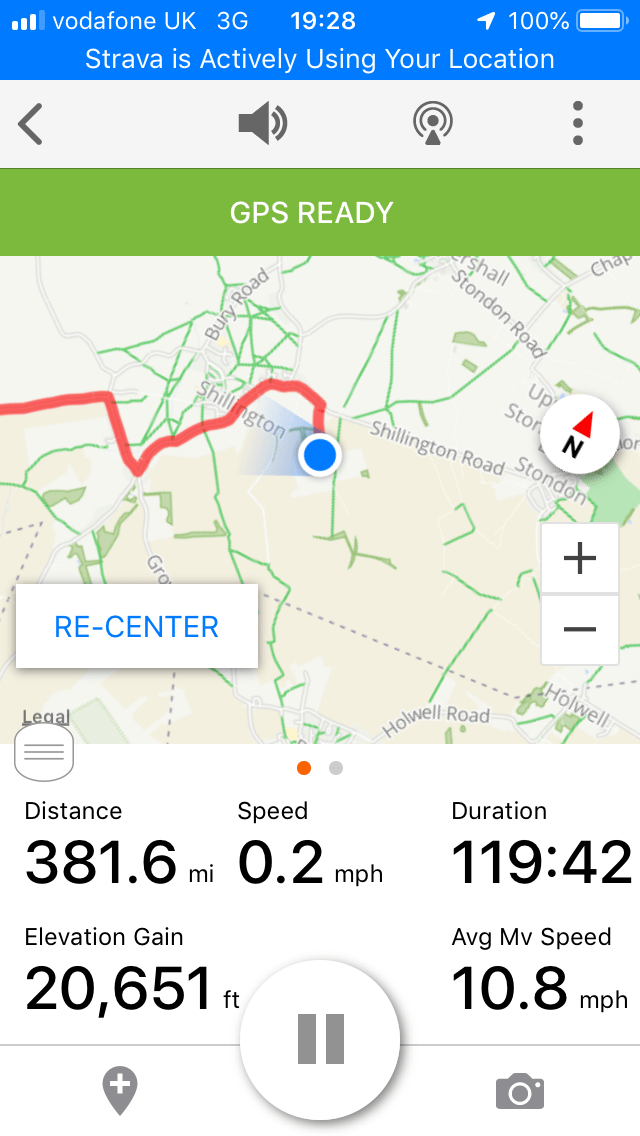640x1136 pixels.
Task: Zoom out of the map
Action: coord(580,629)
